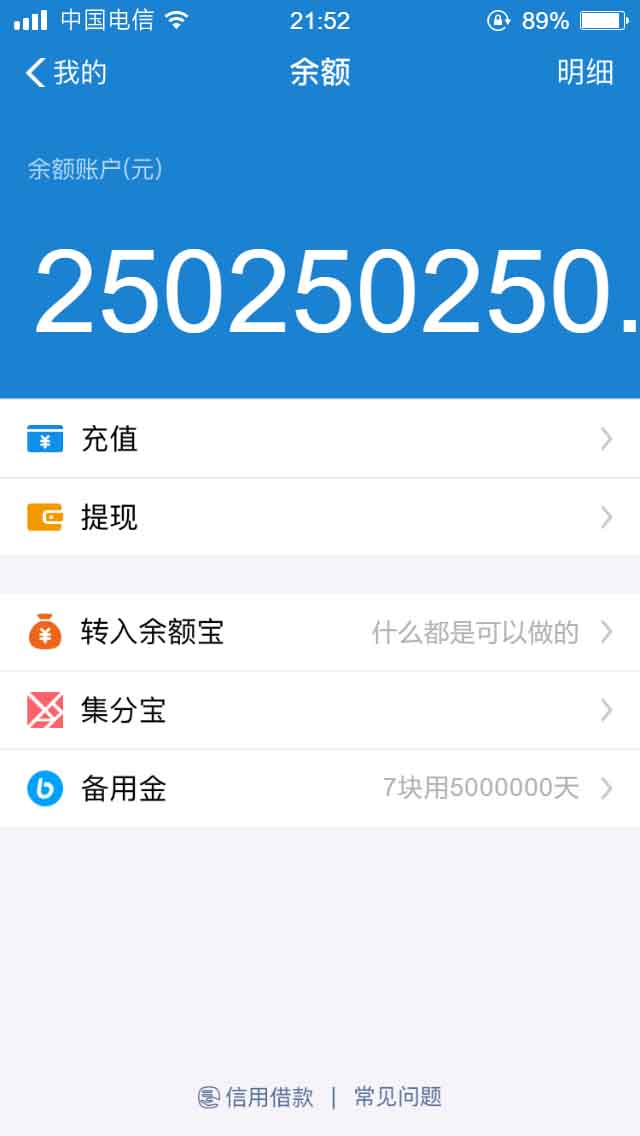640x1136 pixels.
Task: Tap the 信用借款 link
Action: 257,1097
